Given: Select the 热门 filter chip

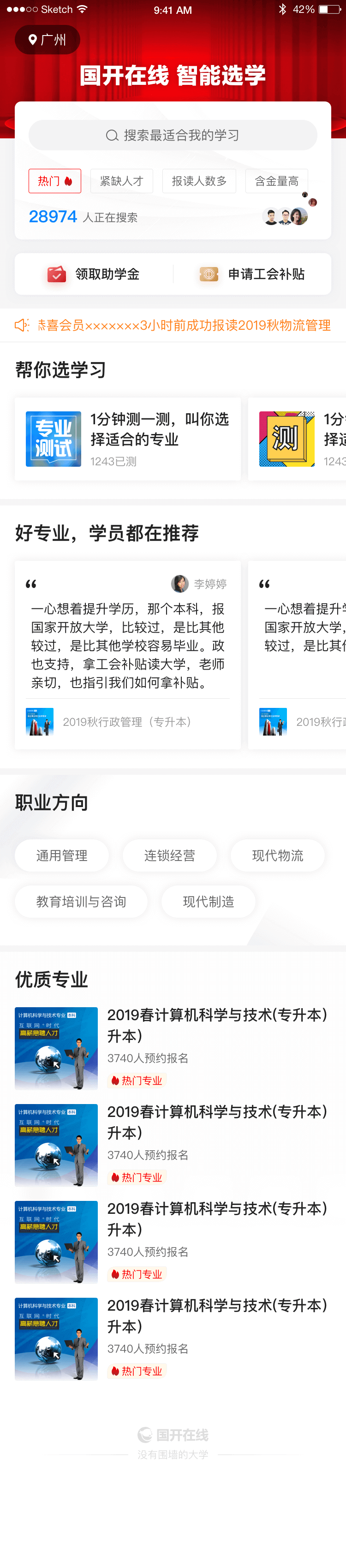Looking at the screenshot, I should [55, 181].
